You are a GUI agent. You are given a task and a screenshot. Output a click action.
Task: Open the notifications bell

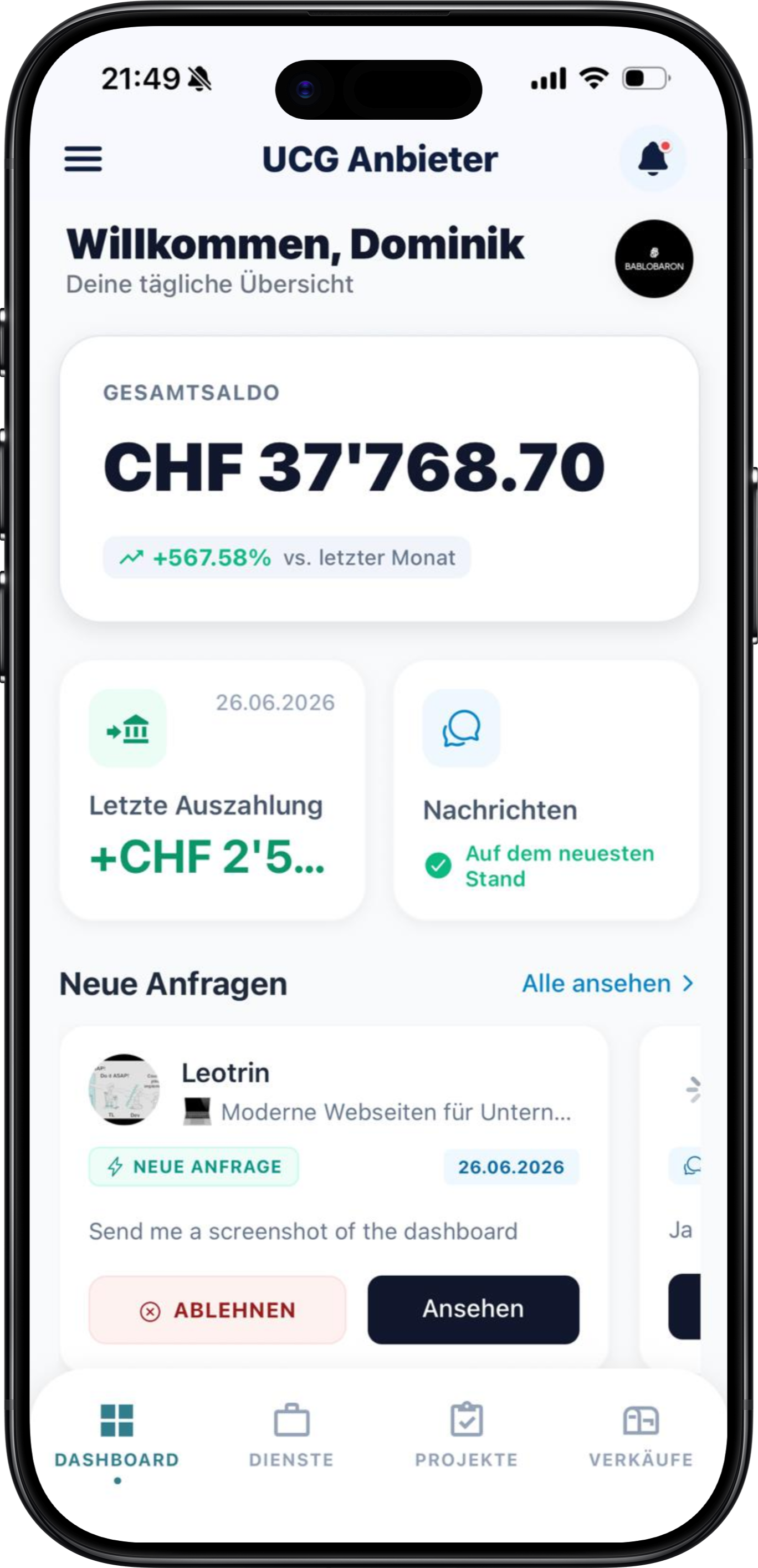(653, 159)
